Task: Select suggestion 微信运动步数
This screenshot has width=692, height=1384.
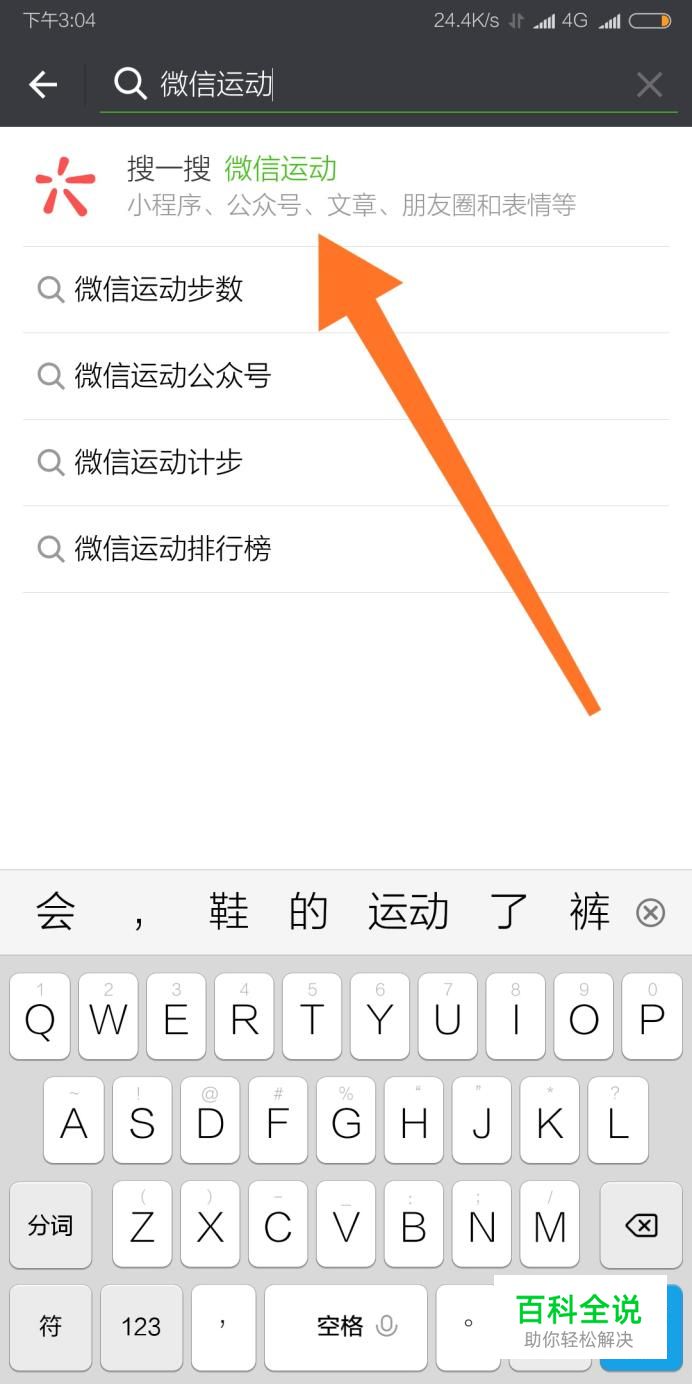Action: (160, 290)
